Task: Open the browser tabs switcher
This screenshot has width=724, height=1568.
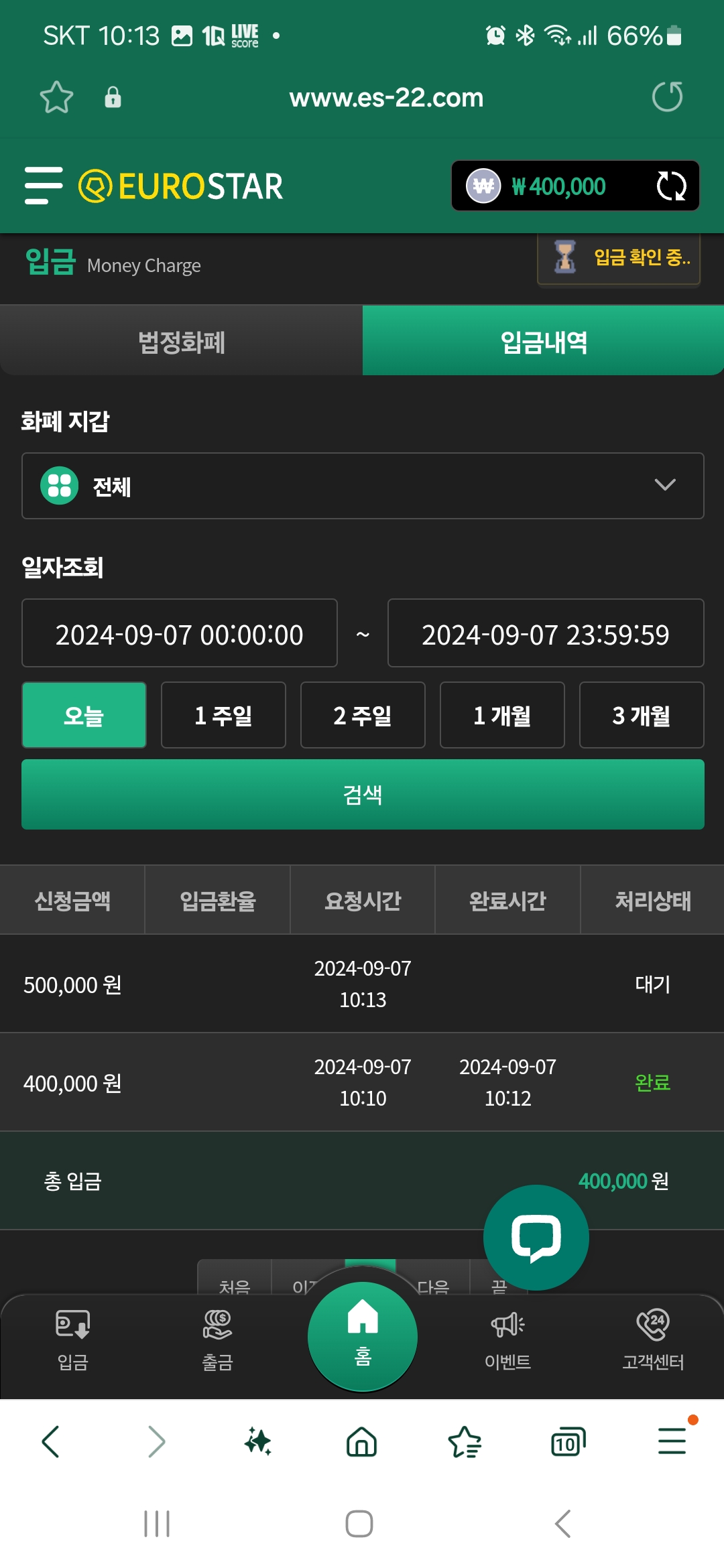Action: [568, 1441]
